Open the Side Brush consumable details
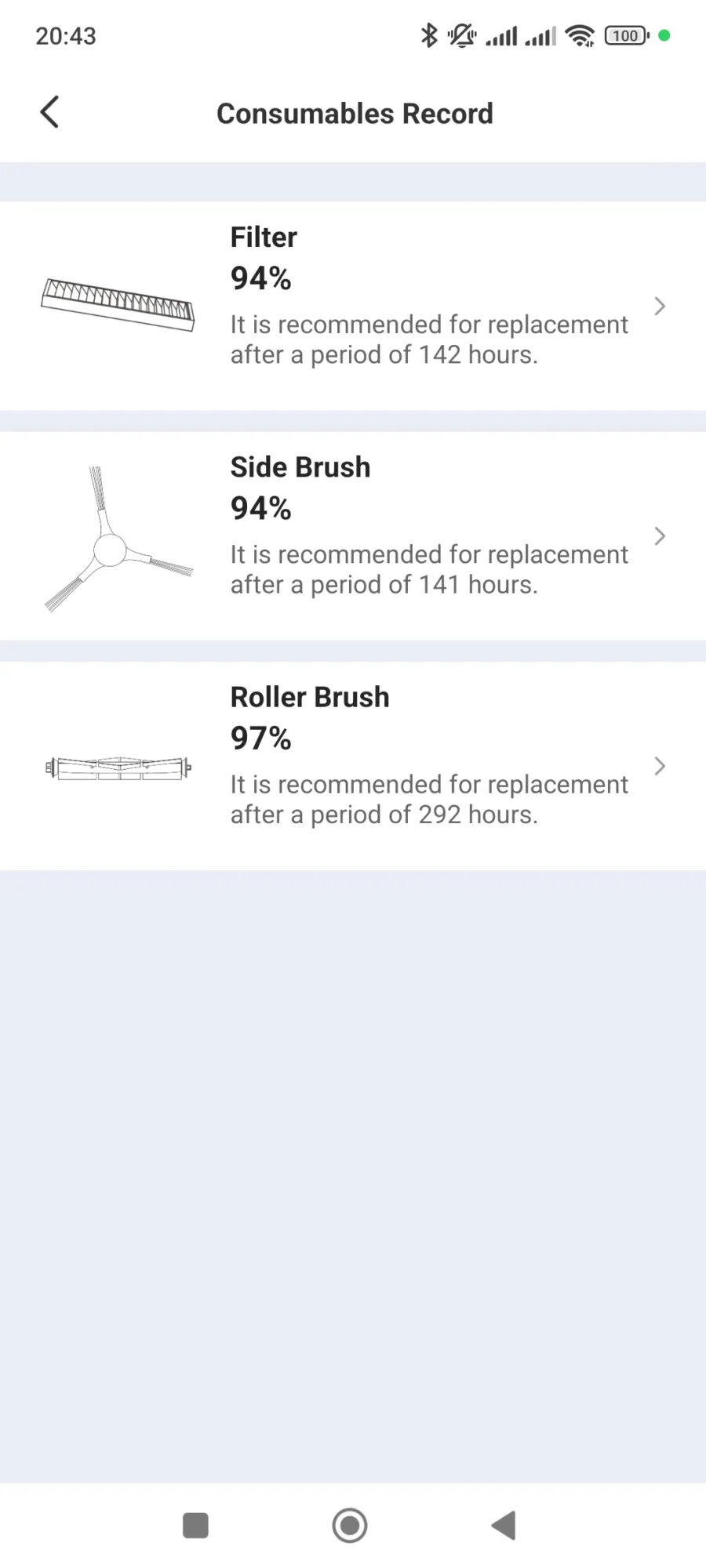The width and height of the screenshot is (706, 1568). coord(353,536)
